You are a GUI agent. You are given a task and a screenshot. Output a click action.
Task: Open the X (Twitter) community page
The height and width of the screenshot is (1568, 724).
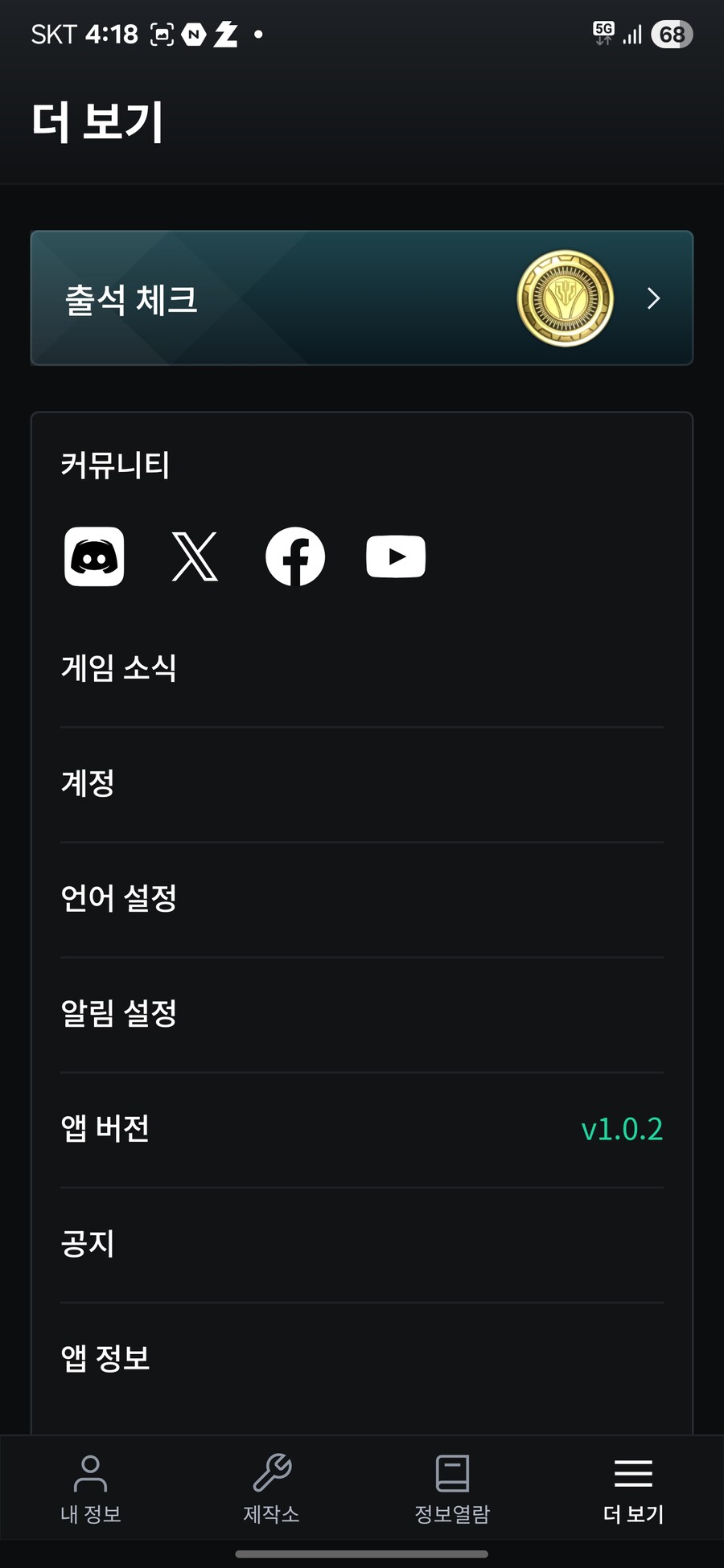click(x=195, y=556)
